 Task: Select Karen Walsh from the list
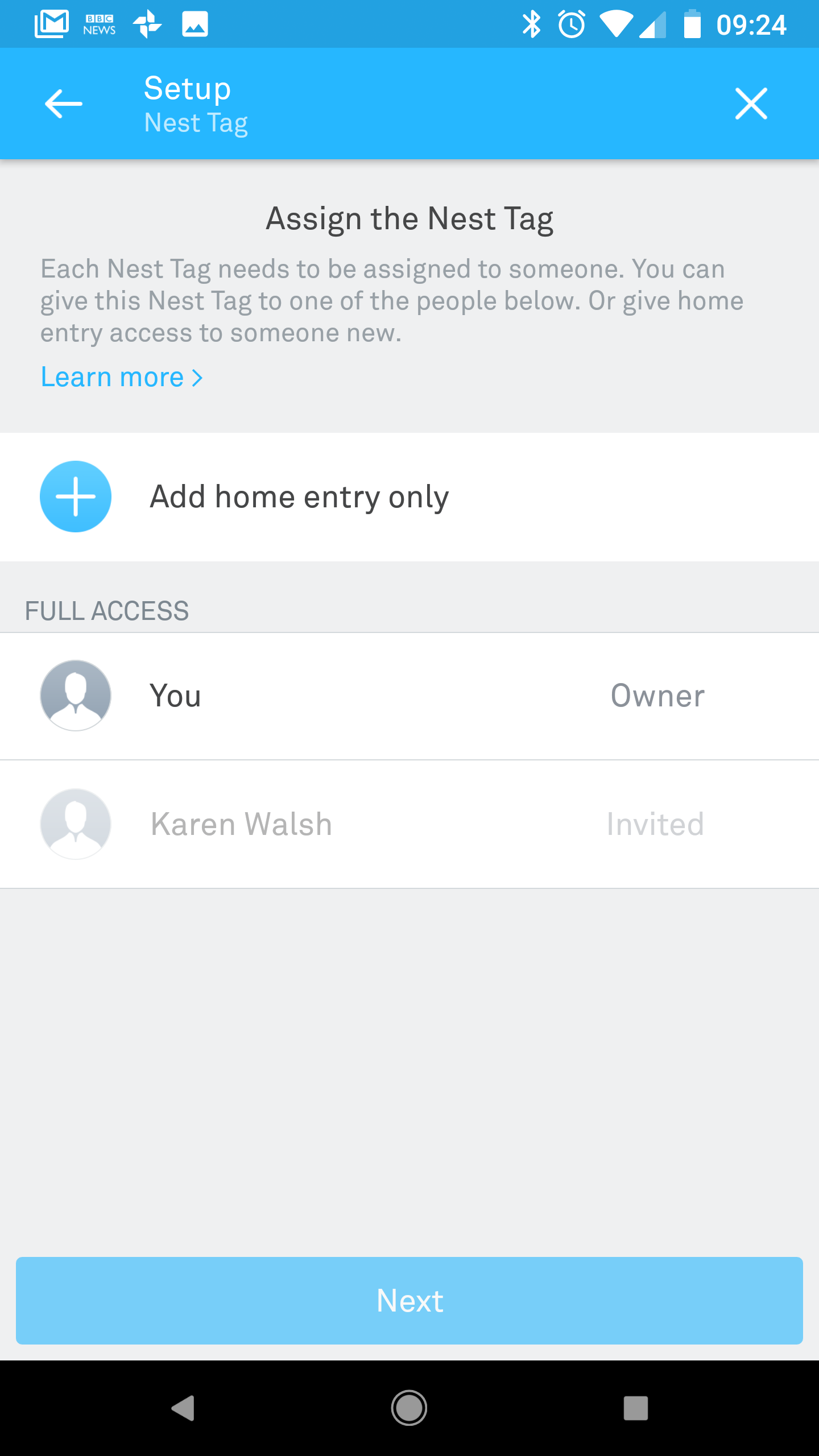coord(409,824)
